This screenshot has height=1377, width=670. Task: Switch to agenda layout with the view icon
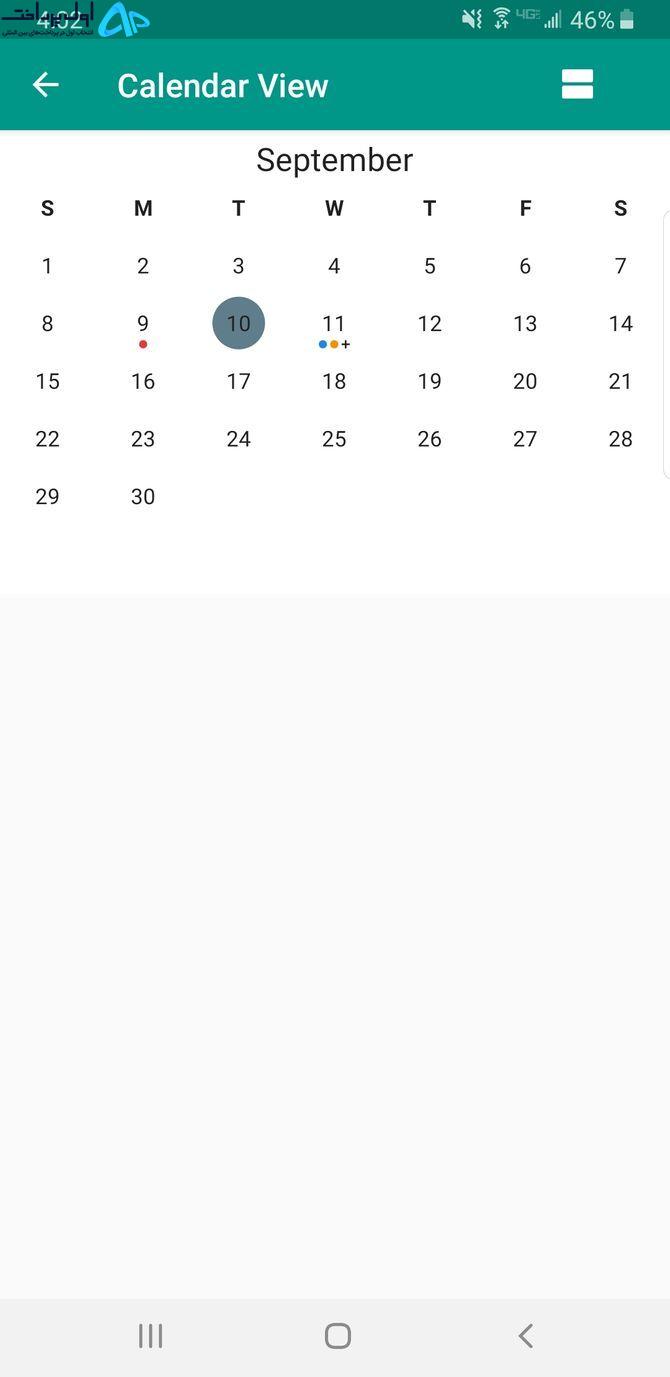coord(577,85)
